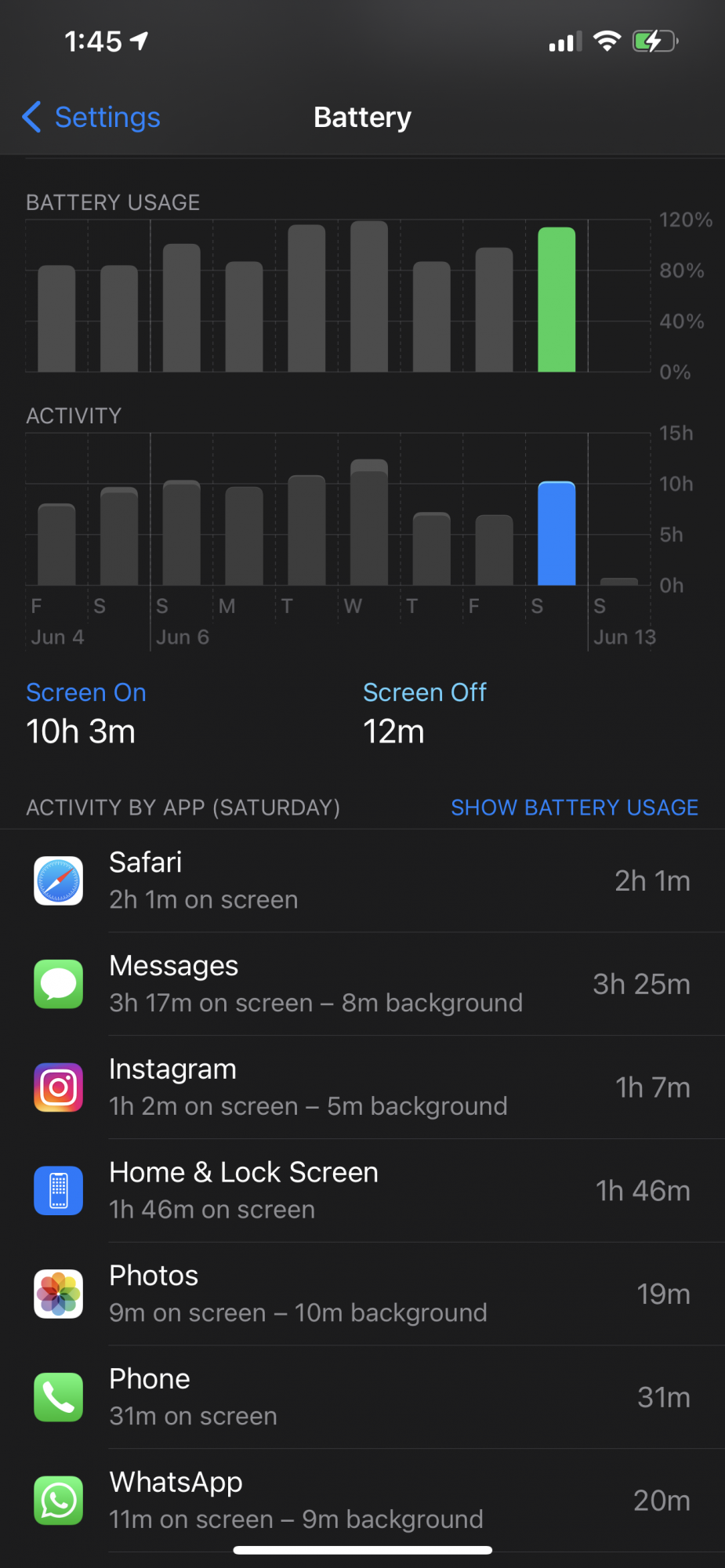Screen dimensions: 725x1568
Task: Open the Photos activity row
Action: tap(362, 1294)
